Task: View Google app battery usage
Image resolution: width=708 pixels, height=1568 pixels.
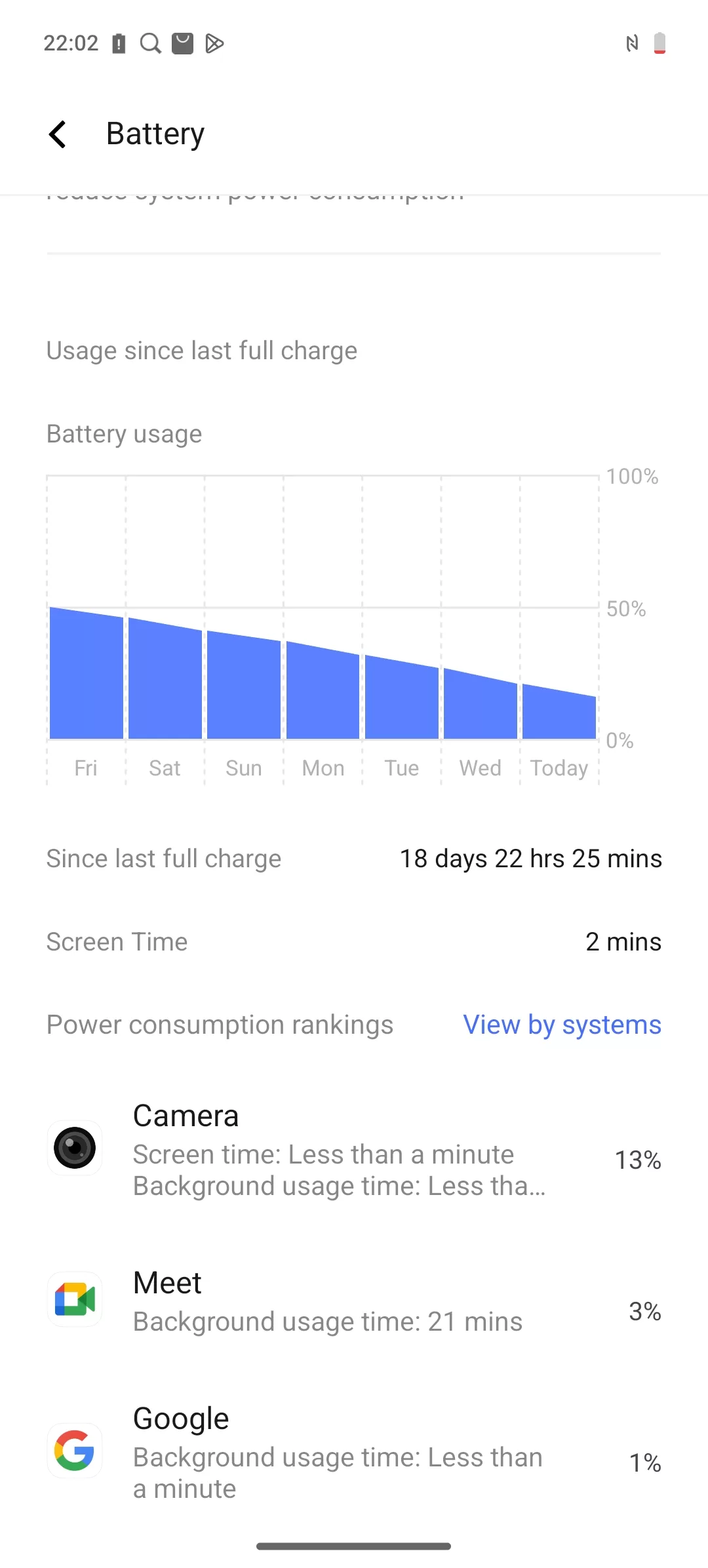Action: 354,1452
